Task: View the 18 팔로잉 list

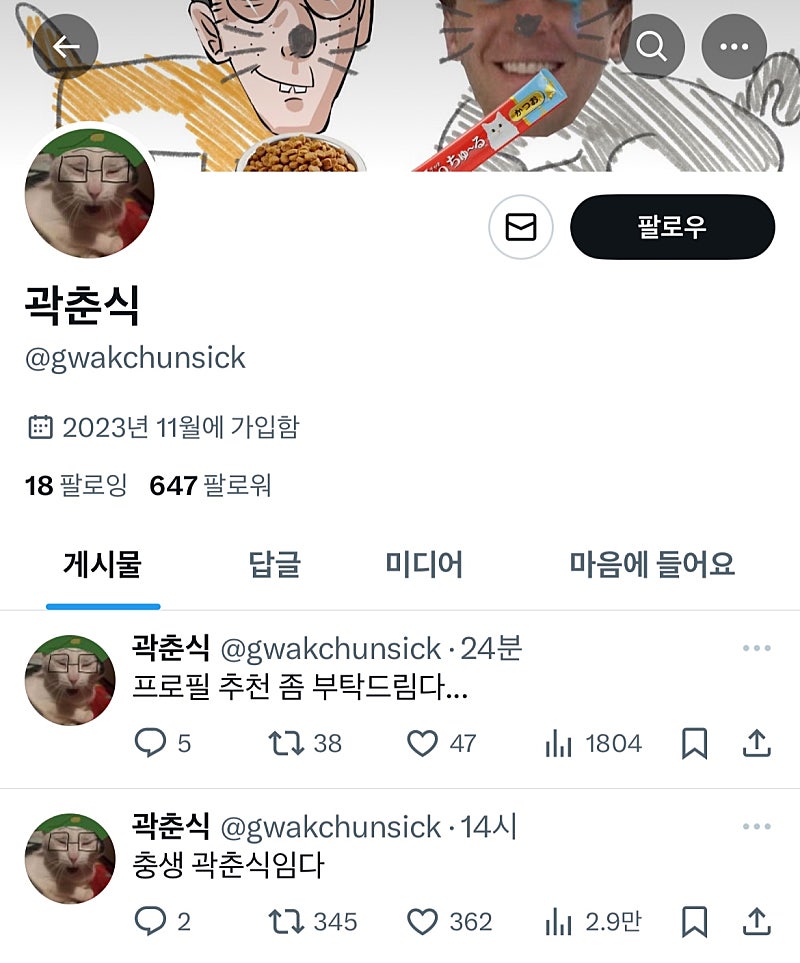Action: [x=76, y=486]
